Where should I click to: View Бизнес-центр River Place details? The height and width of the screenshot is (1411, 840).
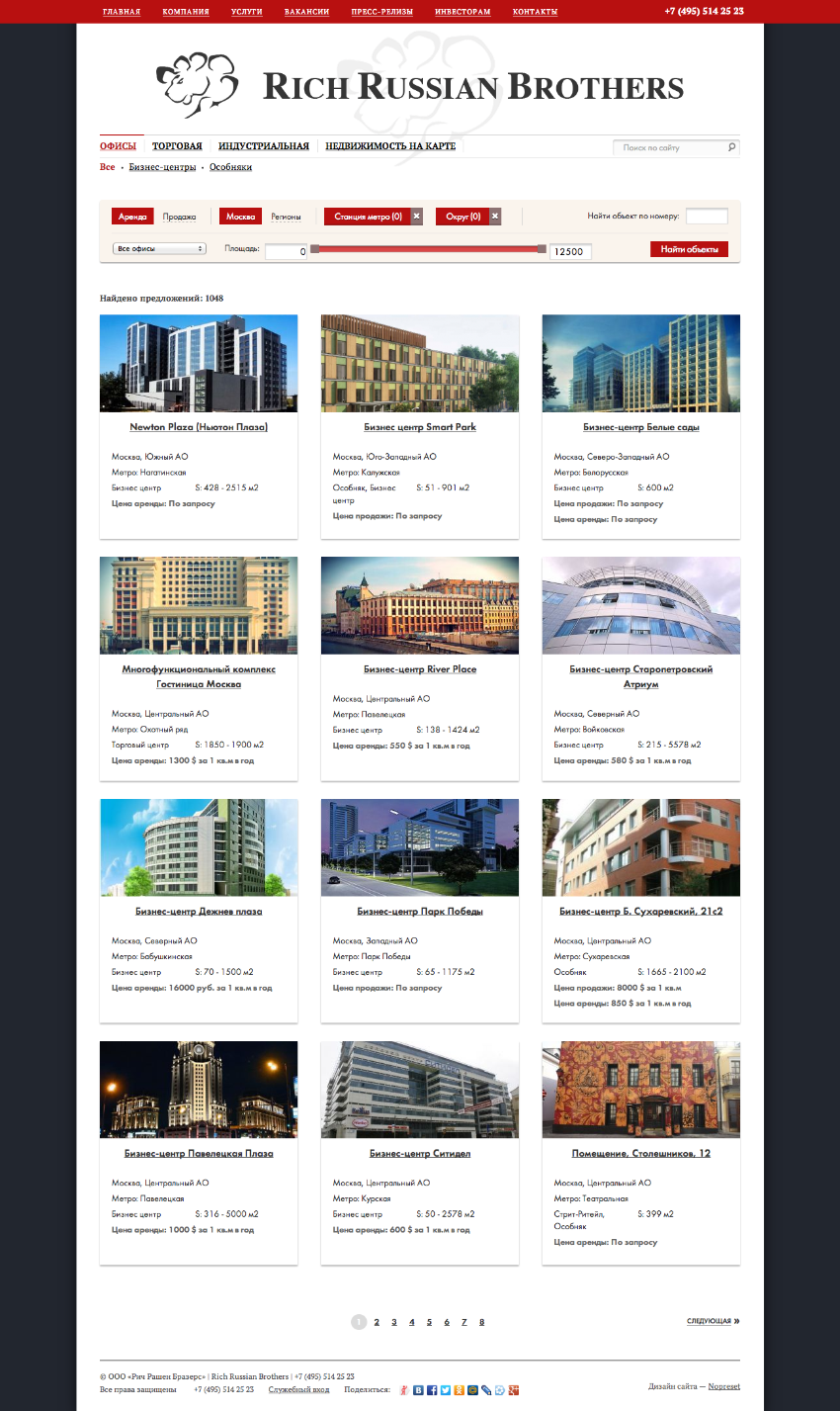tap(420, 669)
